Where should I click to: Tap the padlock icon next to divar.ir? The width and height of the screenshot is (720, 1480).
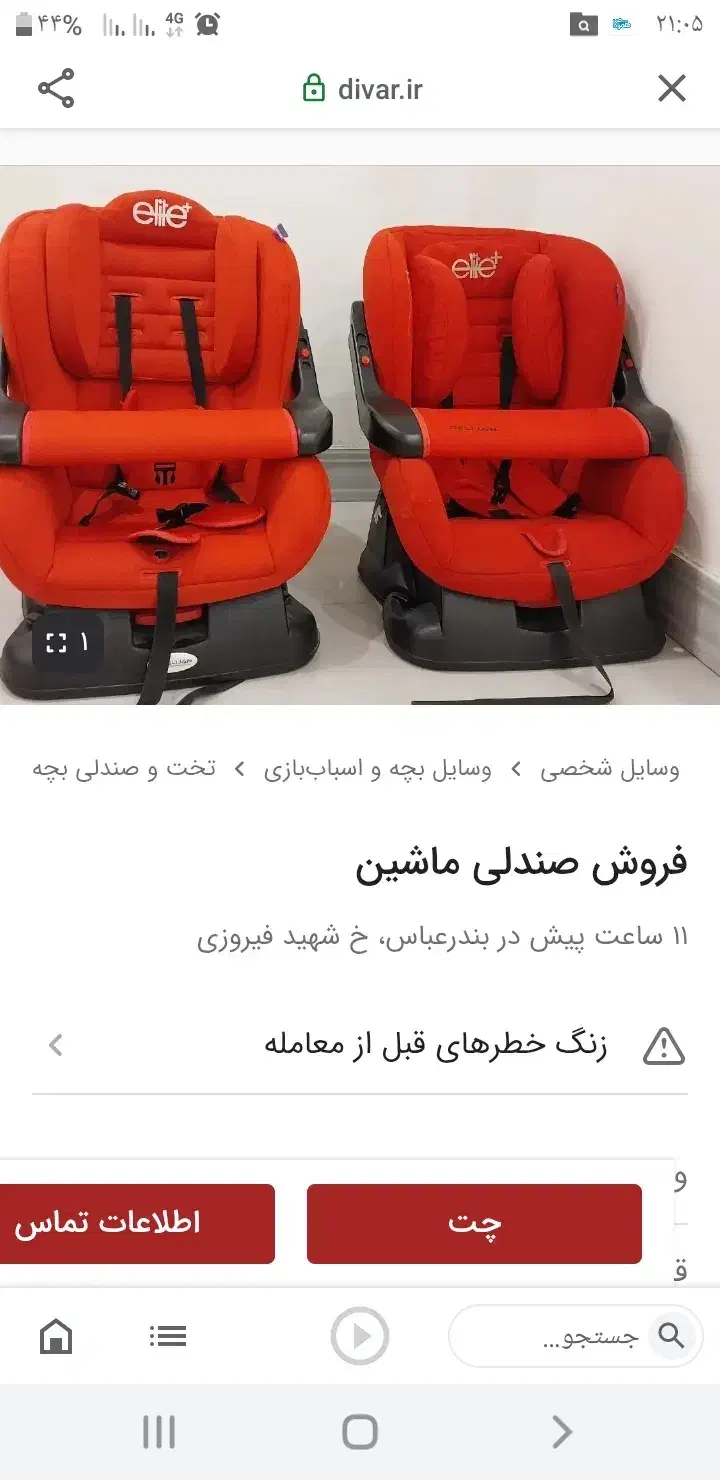(x=313, y=87)
